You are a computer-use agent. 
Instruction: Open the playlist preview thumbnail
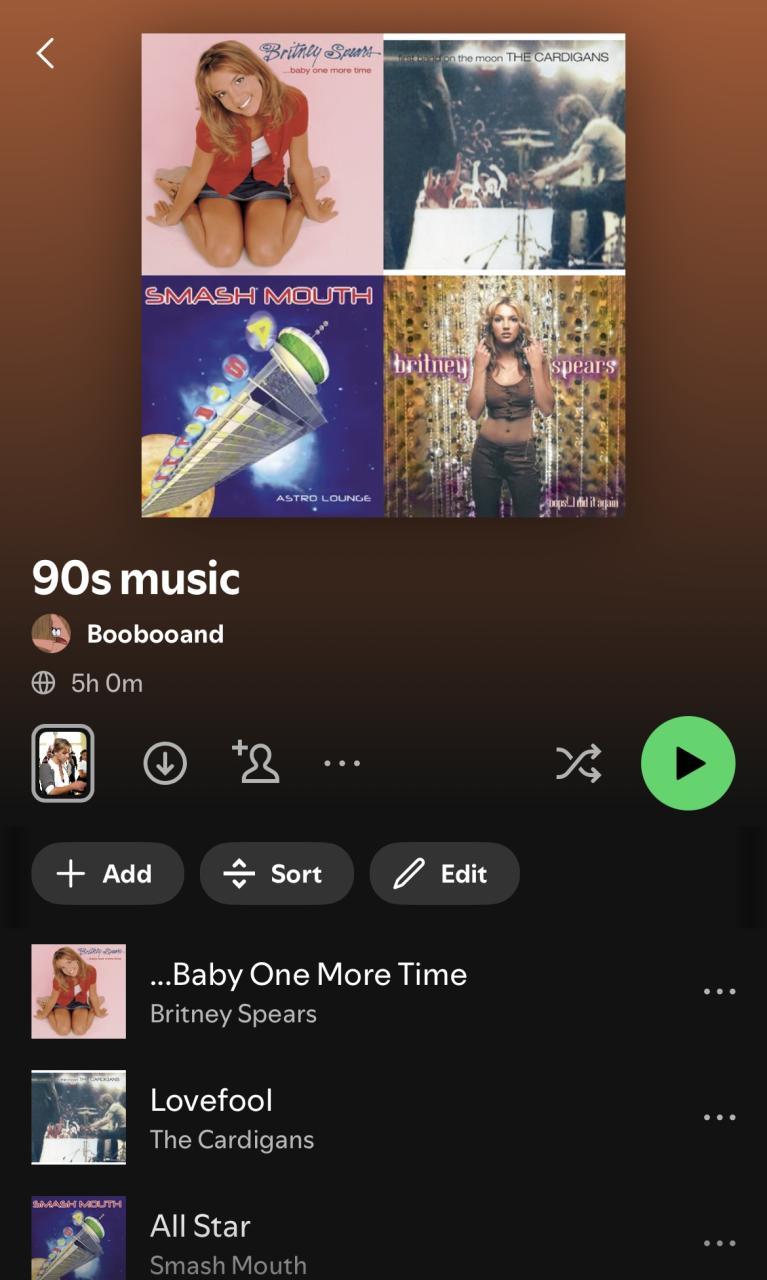pos(63,763)
